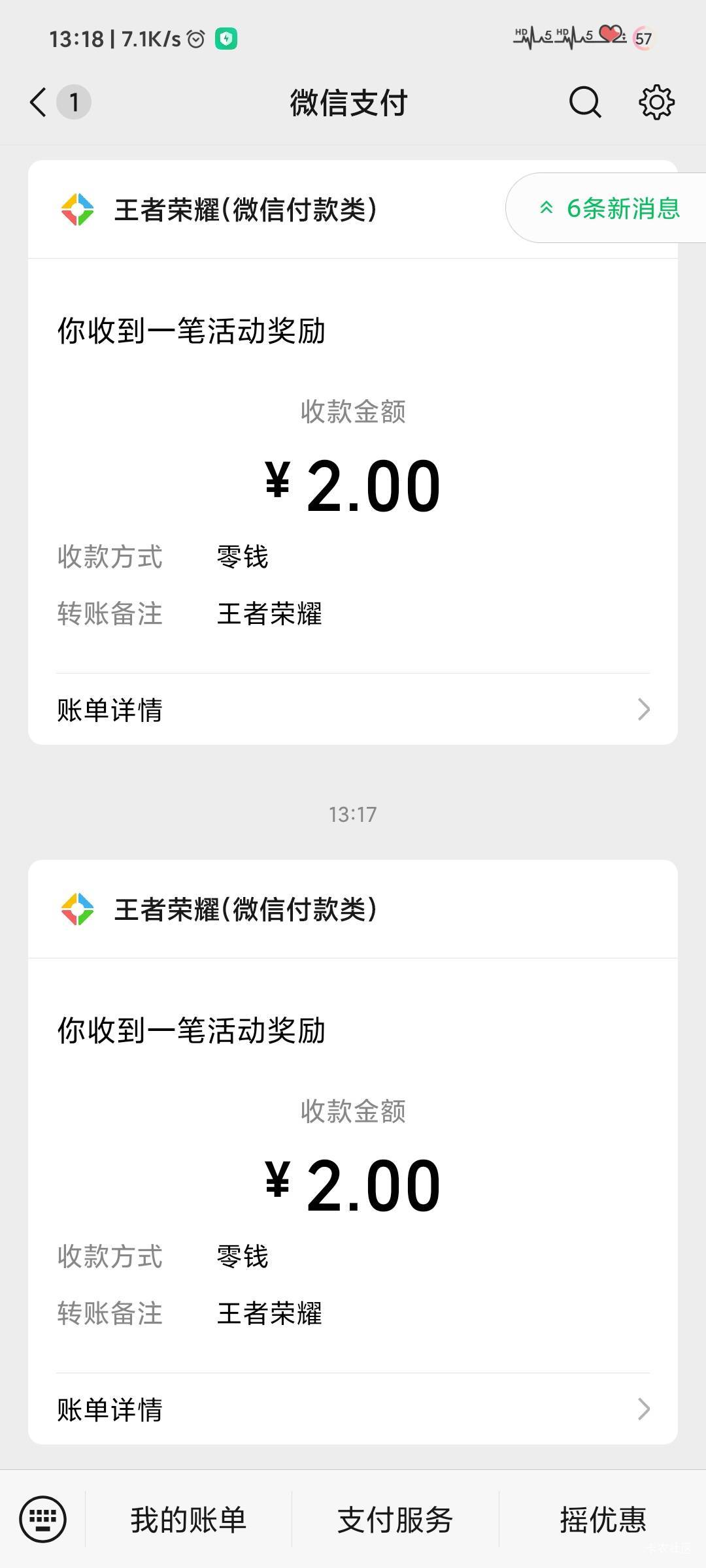Open 摇优惠 menu
Image resolution: width=706 pixels, height=1568 pixels.
(603, 1519)
